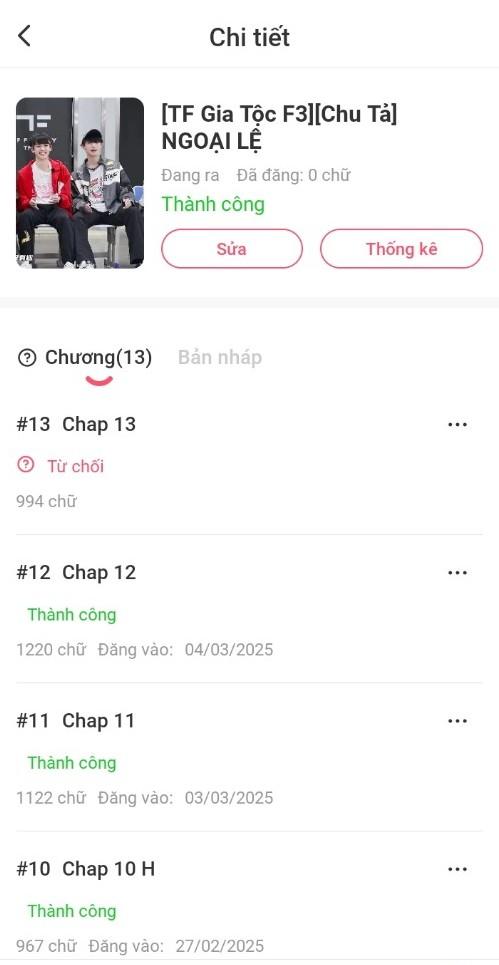The width and height of the screenshot is (499, 965).
Task: Go back using the top-left arrow
Action: click(24, 36)
